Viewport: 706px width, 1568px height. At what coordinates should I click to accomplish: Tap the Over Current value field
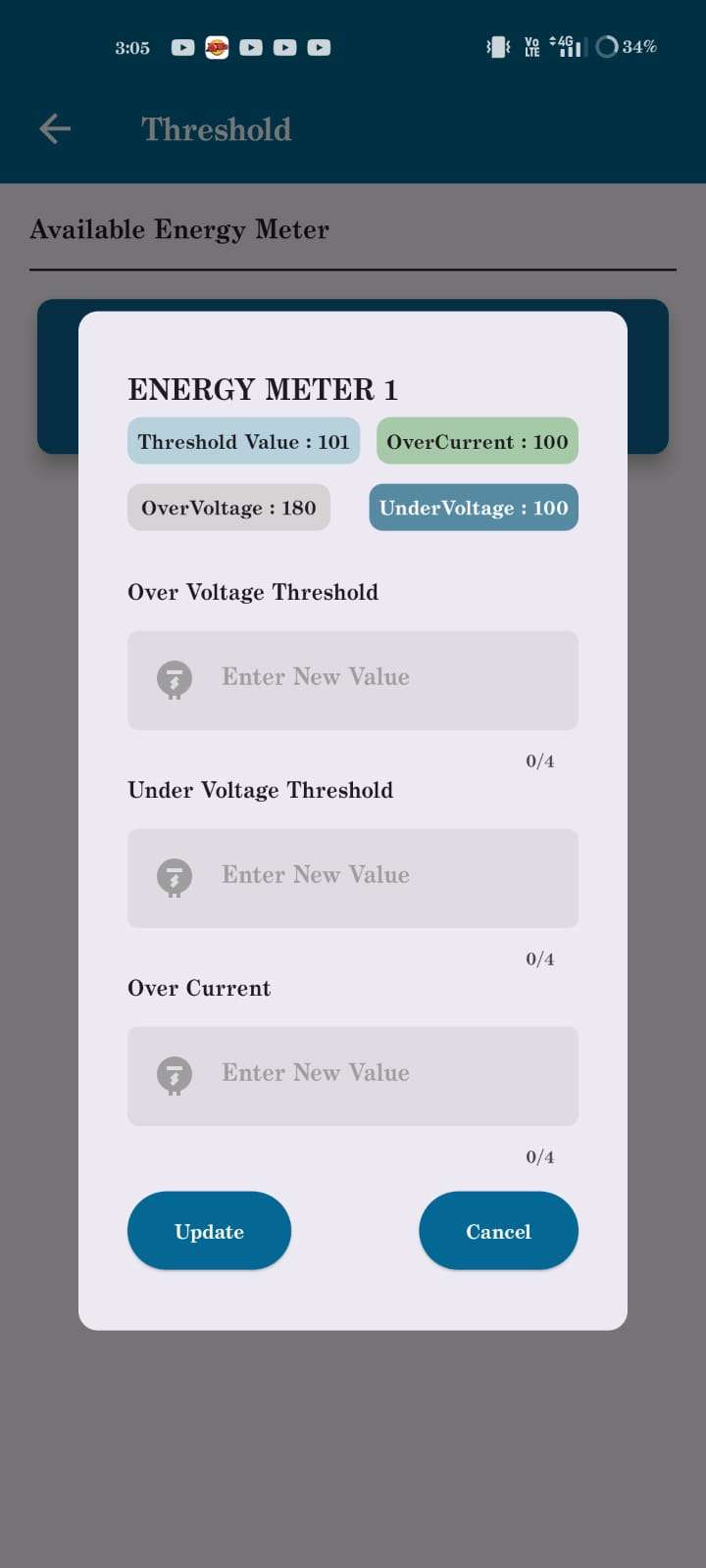pos(353,1076)
